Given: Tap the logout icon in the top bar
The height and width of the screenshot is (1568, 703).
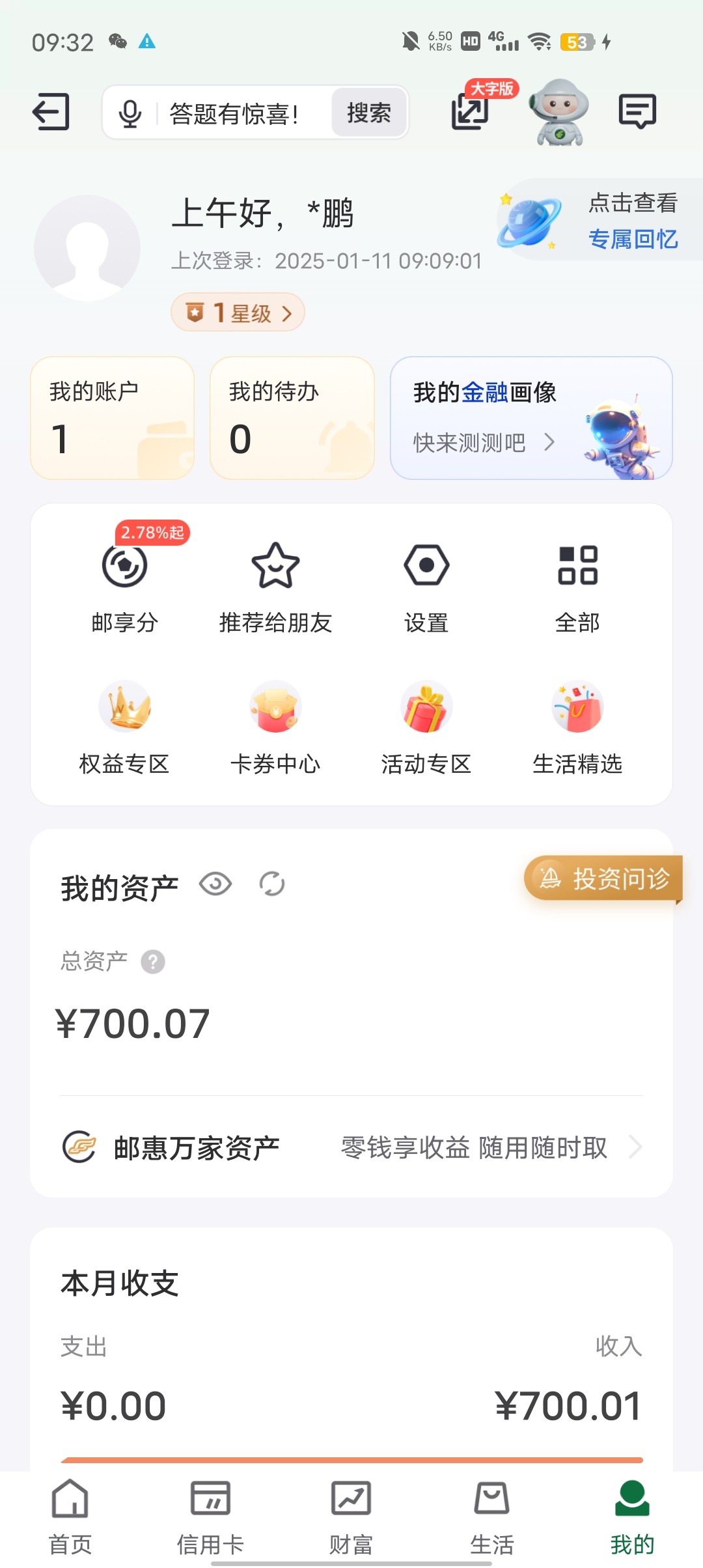Looking at the screenshot, I should (51, 111).
